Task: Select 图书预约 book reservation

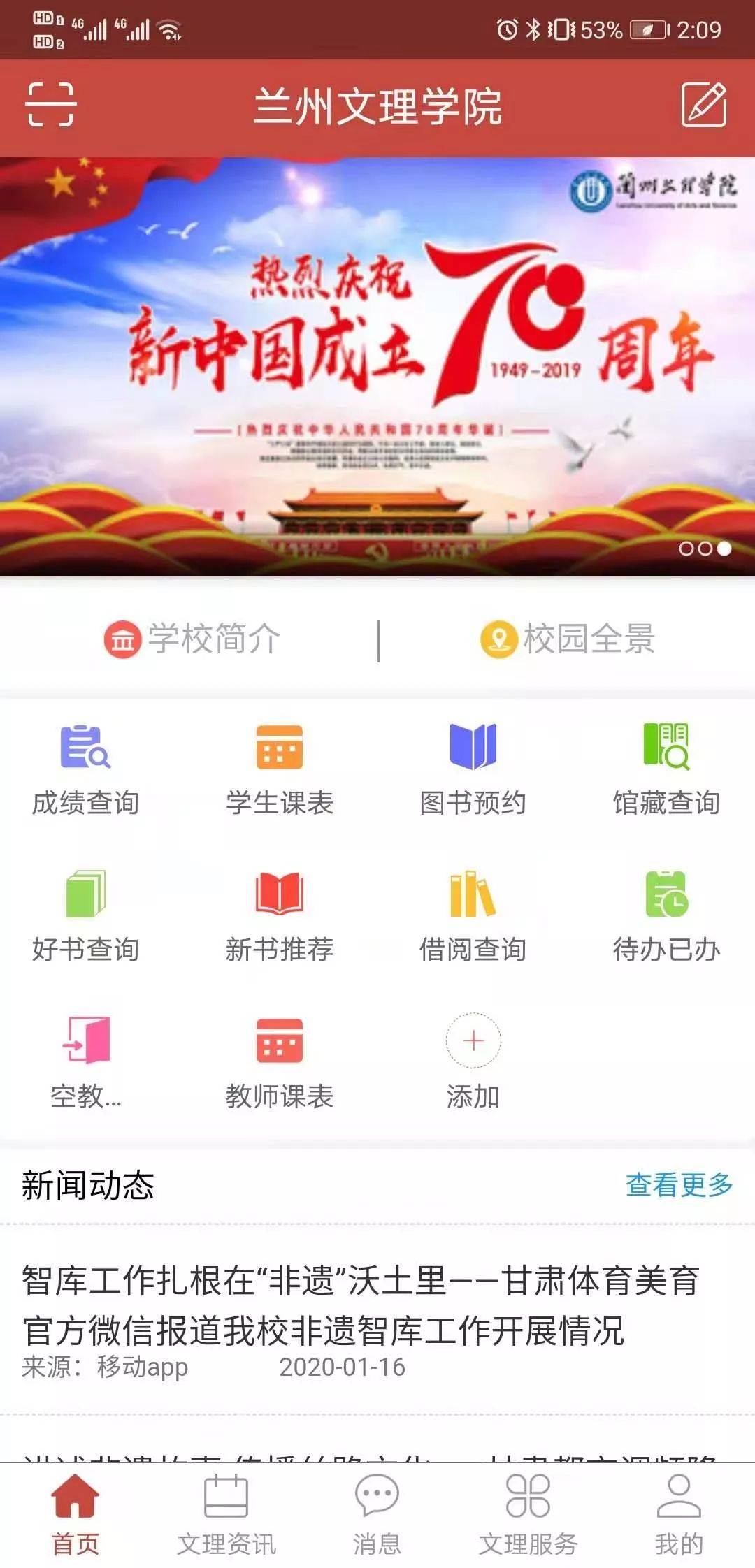Action: 473,770
